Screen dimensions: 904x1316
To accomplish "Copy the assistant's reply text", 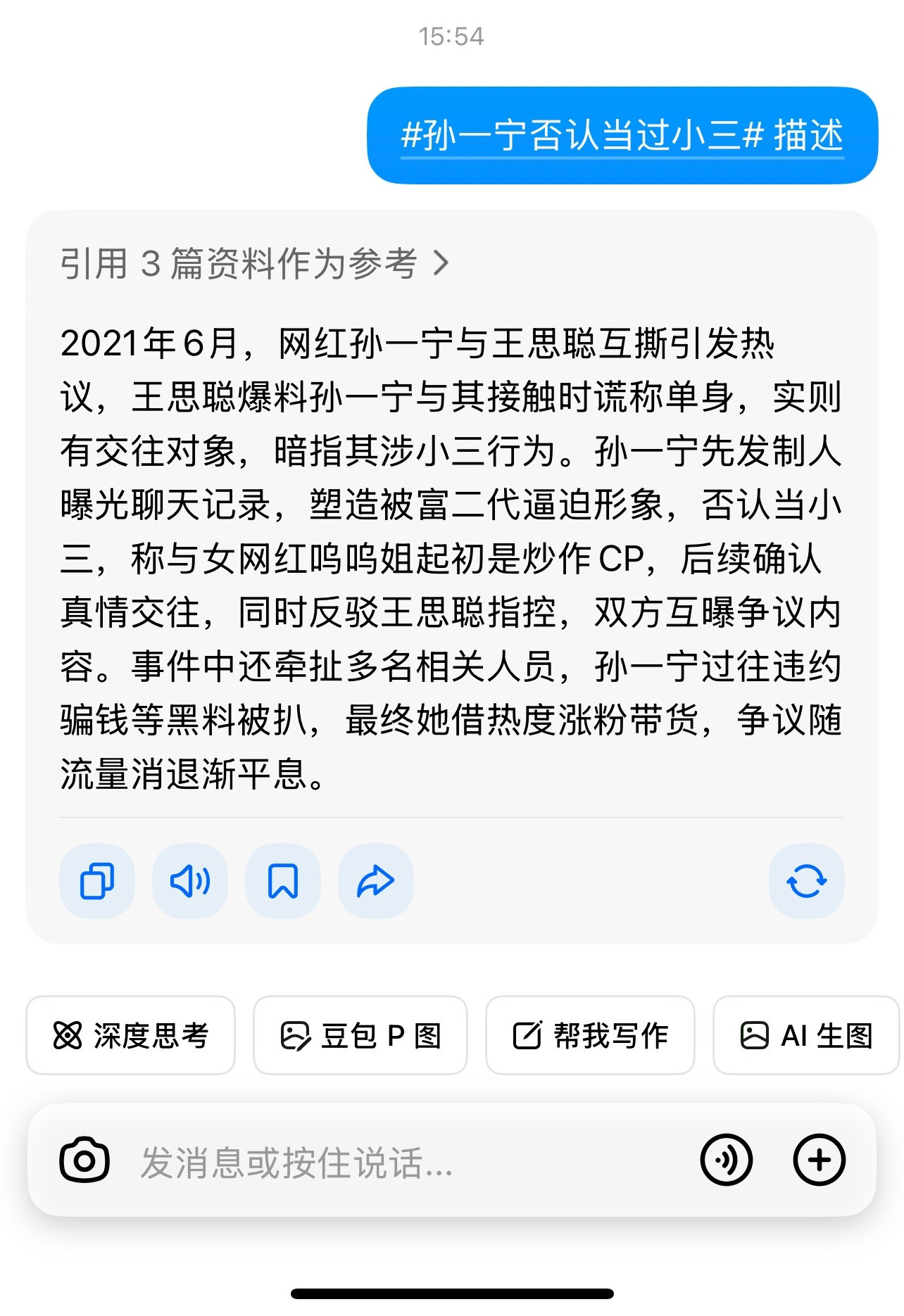I will pyautogui.click(x=96, y=882).
